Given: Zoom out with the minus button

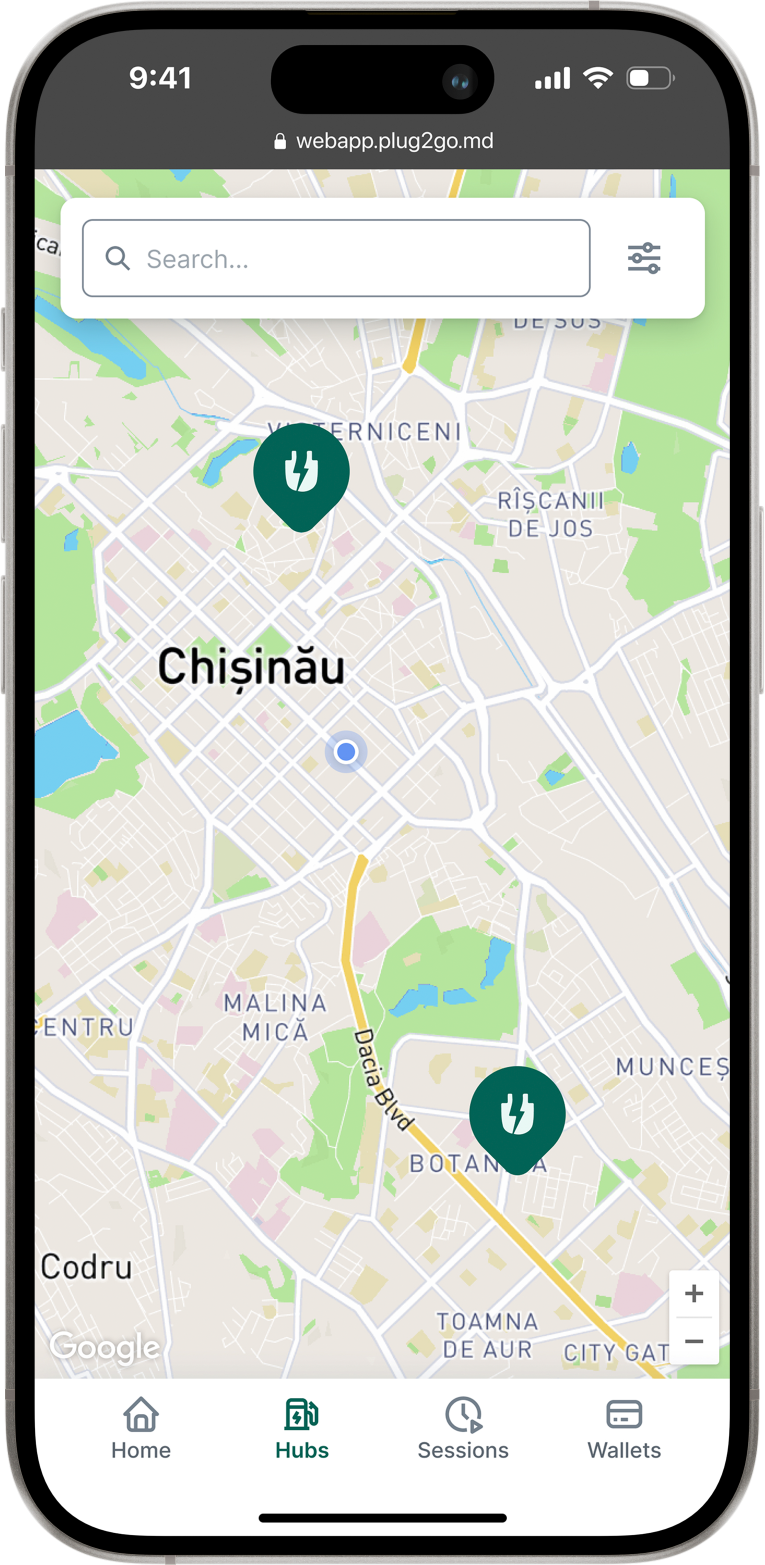Looking at the screenshot, I should tap(694, 1341).
